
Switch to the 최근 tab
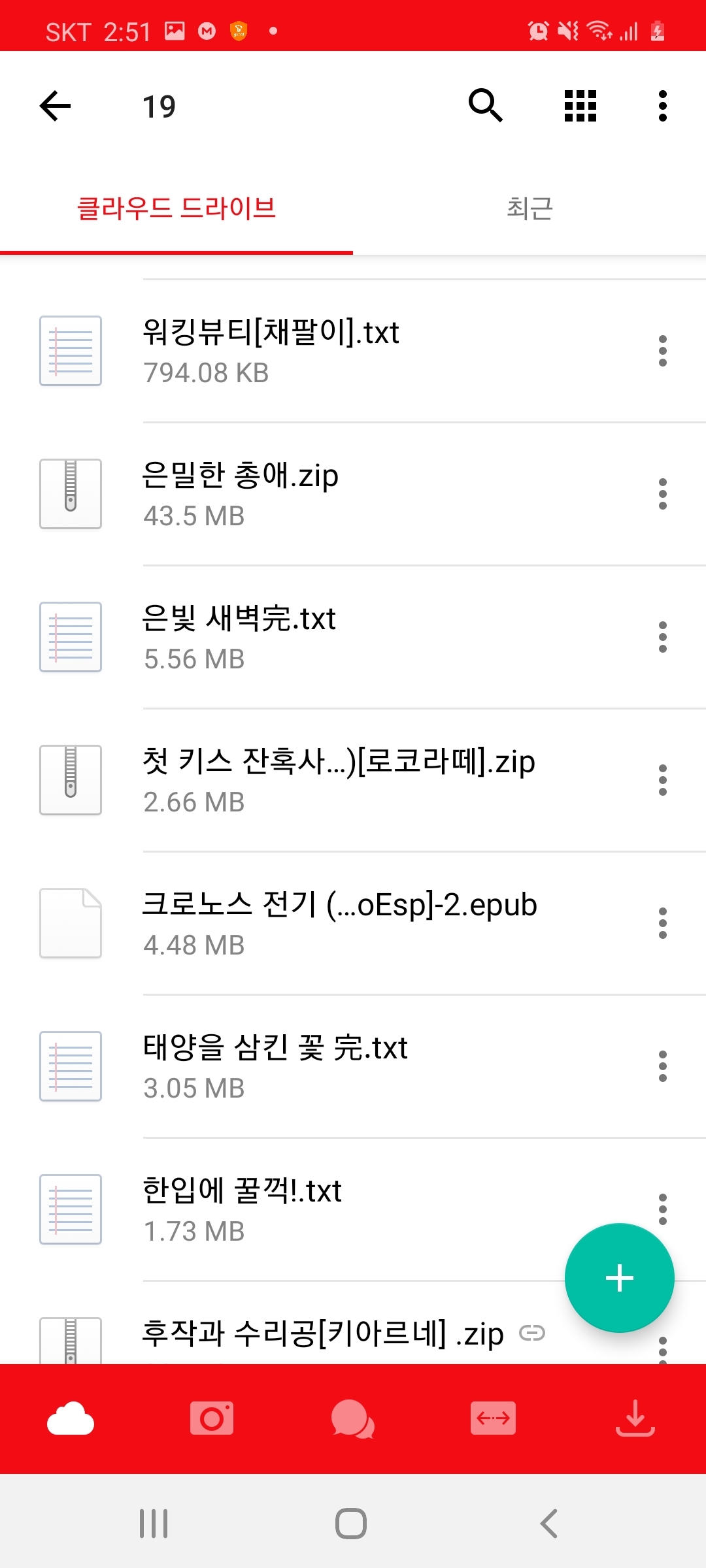tap(529, 208)
